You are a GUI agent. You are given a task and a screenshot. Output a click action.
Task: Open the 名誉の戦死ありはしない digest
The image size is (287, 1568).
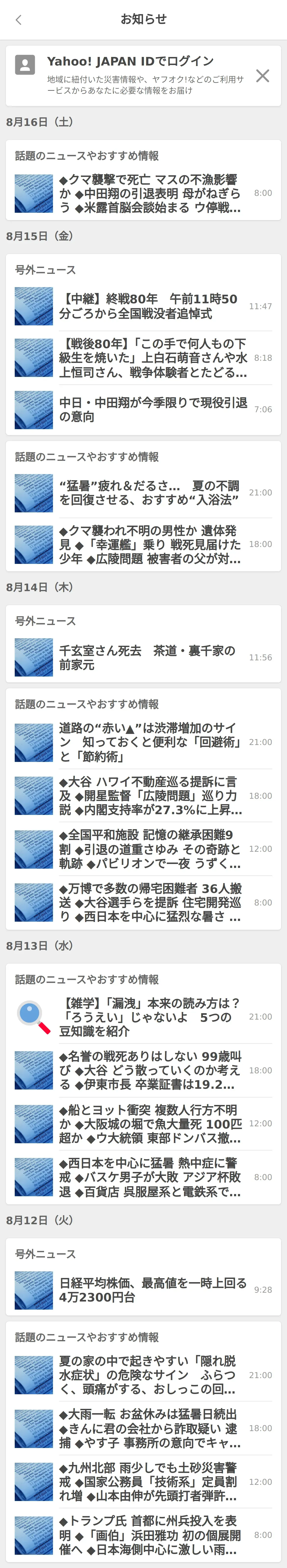[x=150, y=1070]
